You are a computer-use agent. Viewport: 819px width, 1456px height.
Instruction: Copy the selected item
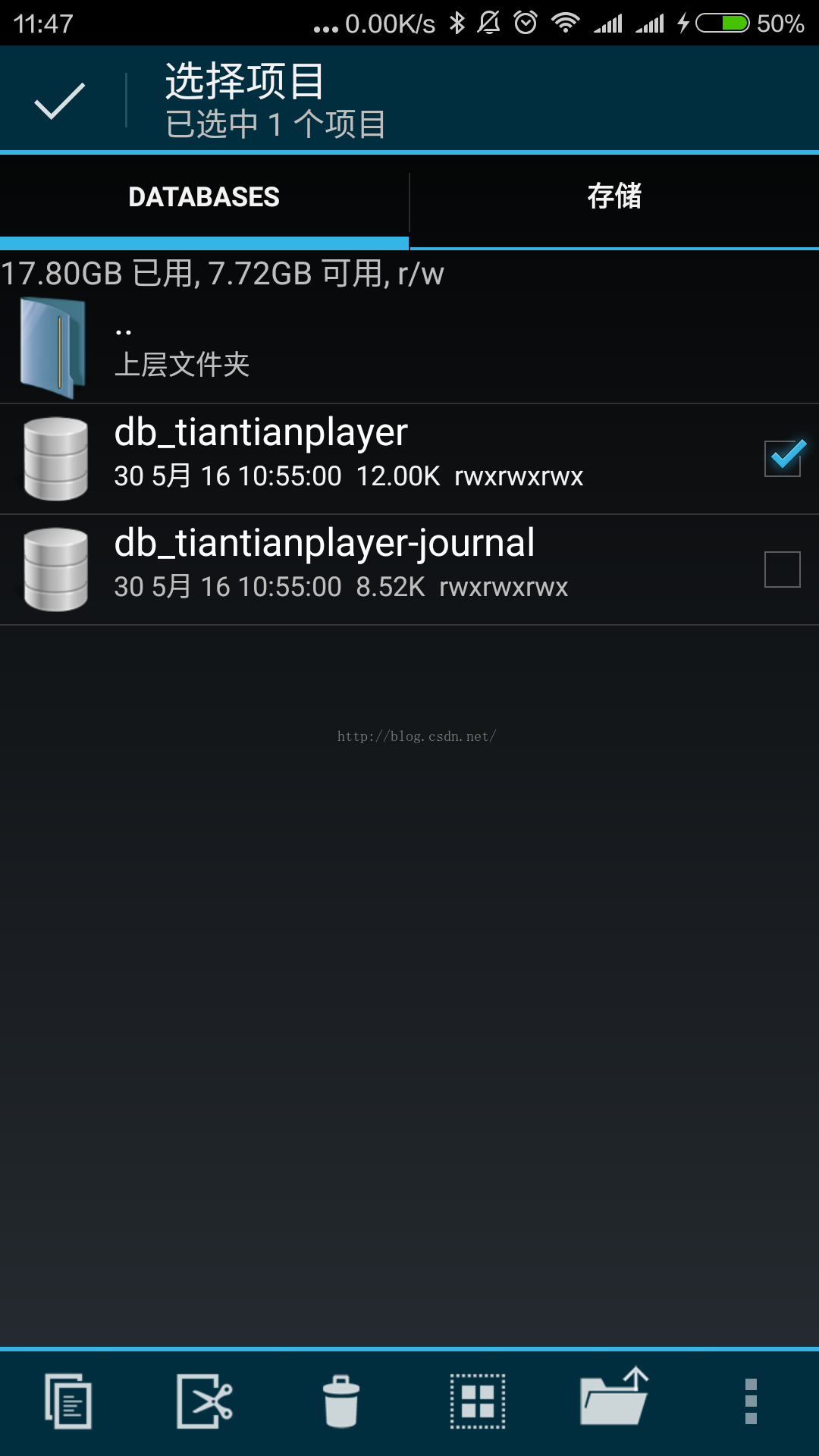[x=68, y=1401]
